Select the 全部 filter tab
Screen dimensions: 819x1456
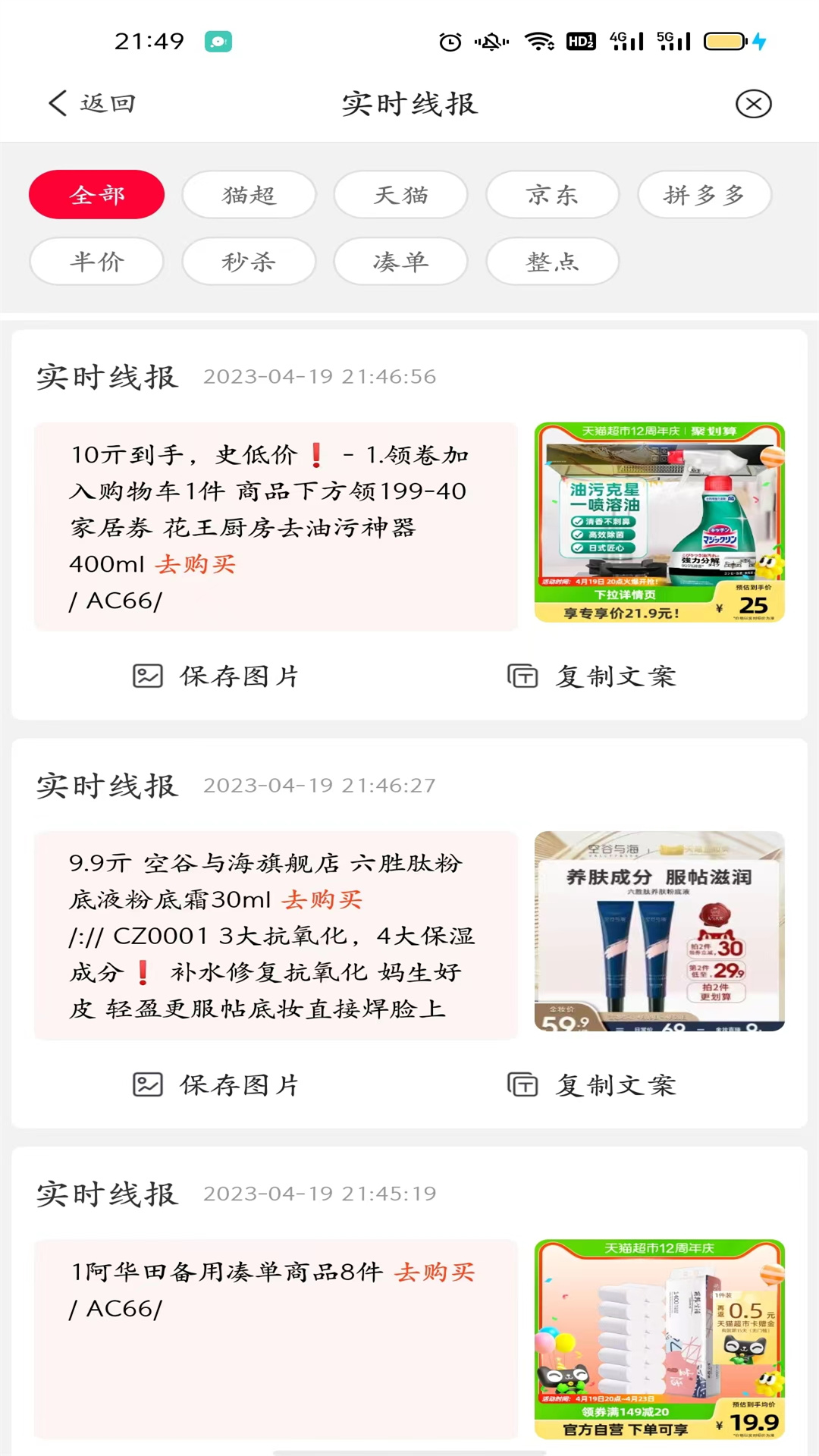[x=96, y=194]
